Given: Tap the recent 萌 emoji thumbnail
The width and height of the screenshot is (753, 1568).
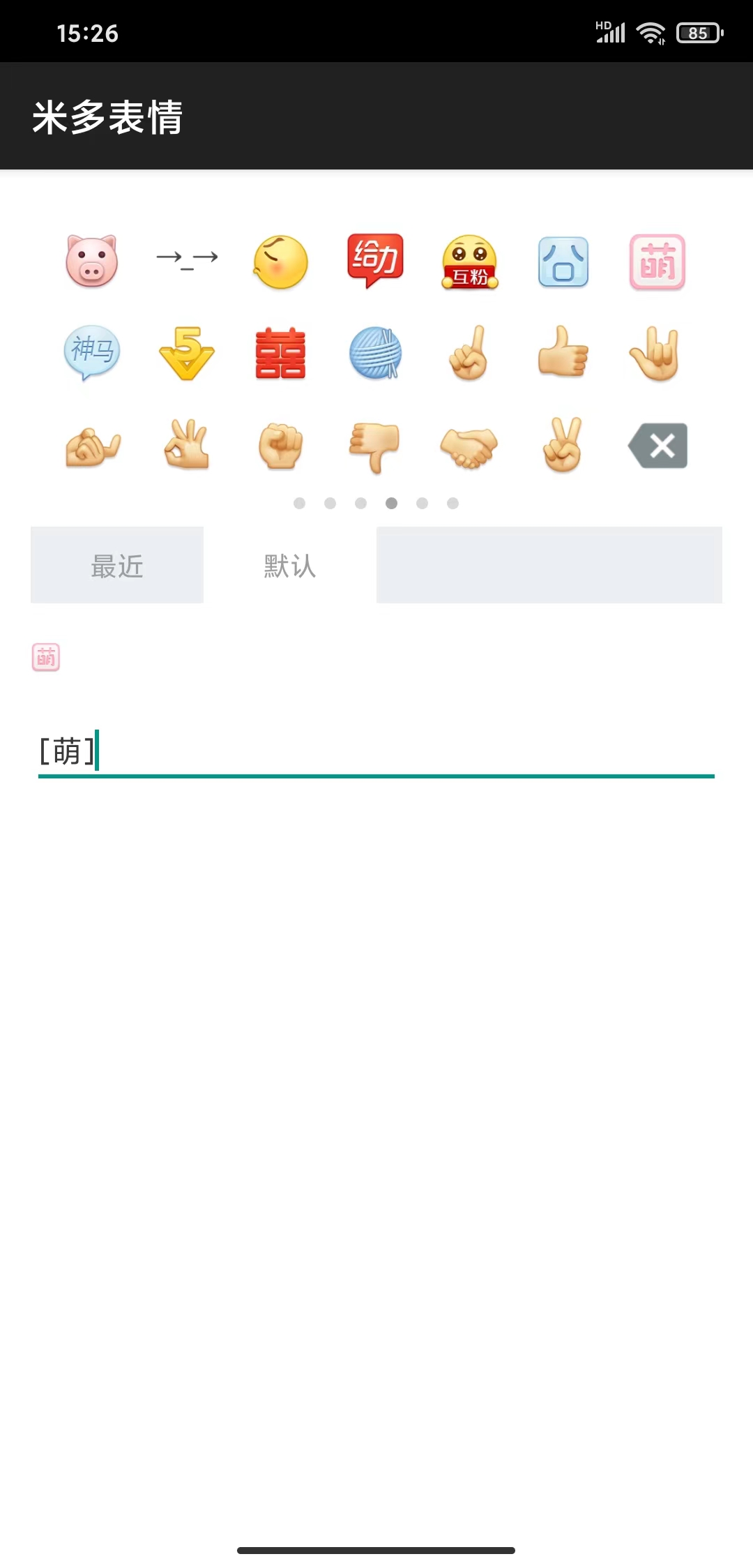Looking at the screenshot, I should (47, 656).
